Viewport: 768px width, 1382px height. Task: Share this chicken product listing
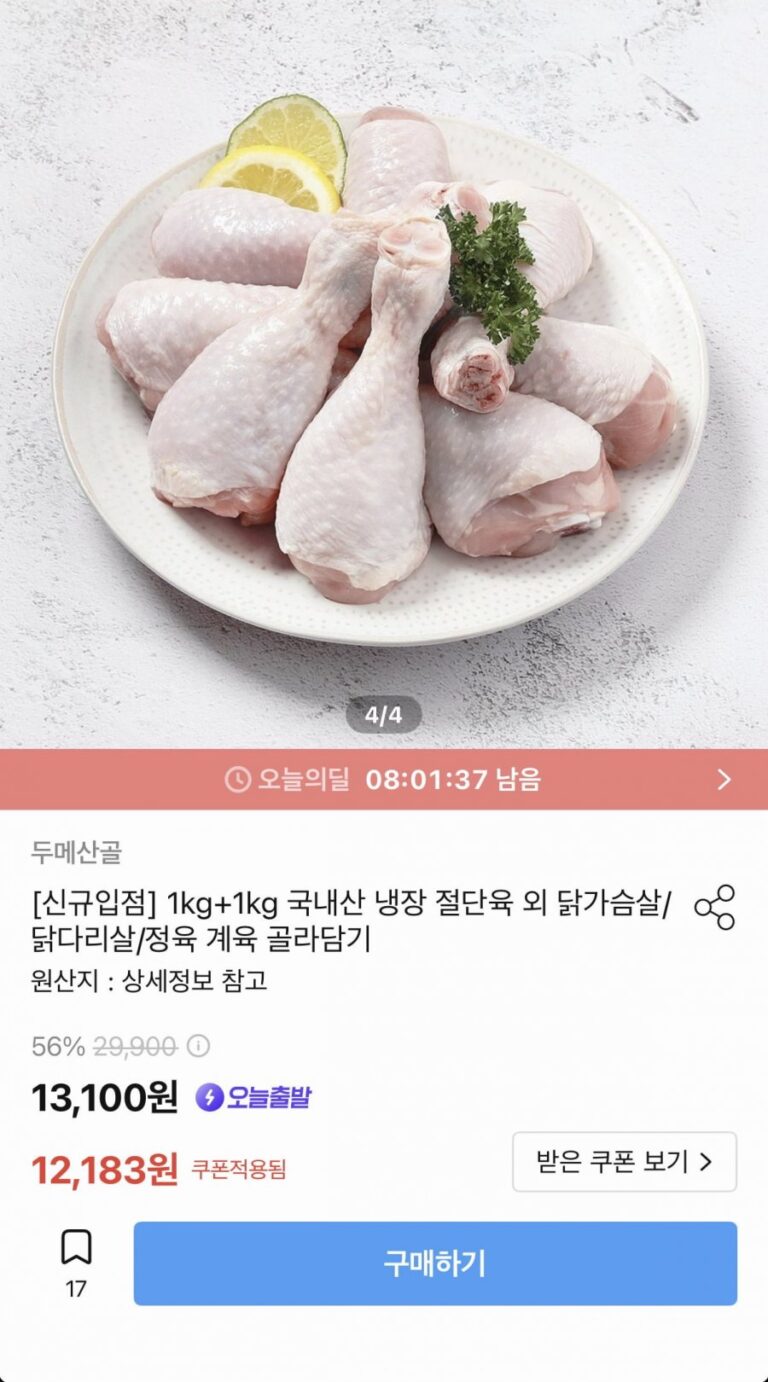(714, 907)
